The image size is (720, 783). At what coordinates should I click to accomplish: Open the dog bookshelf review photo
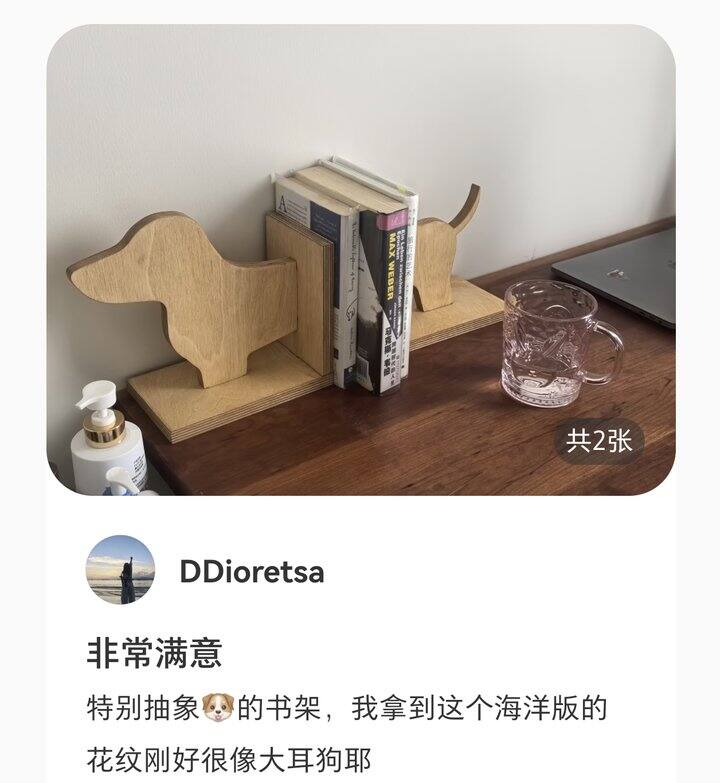point(360,260)
